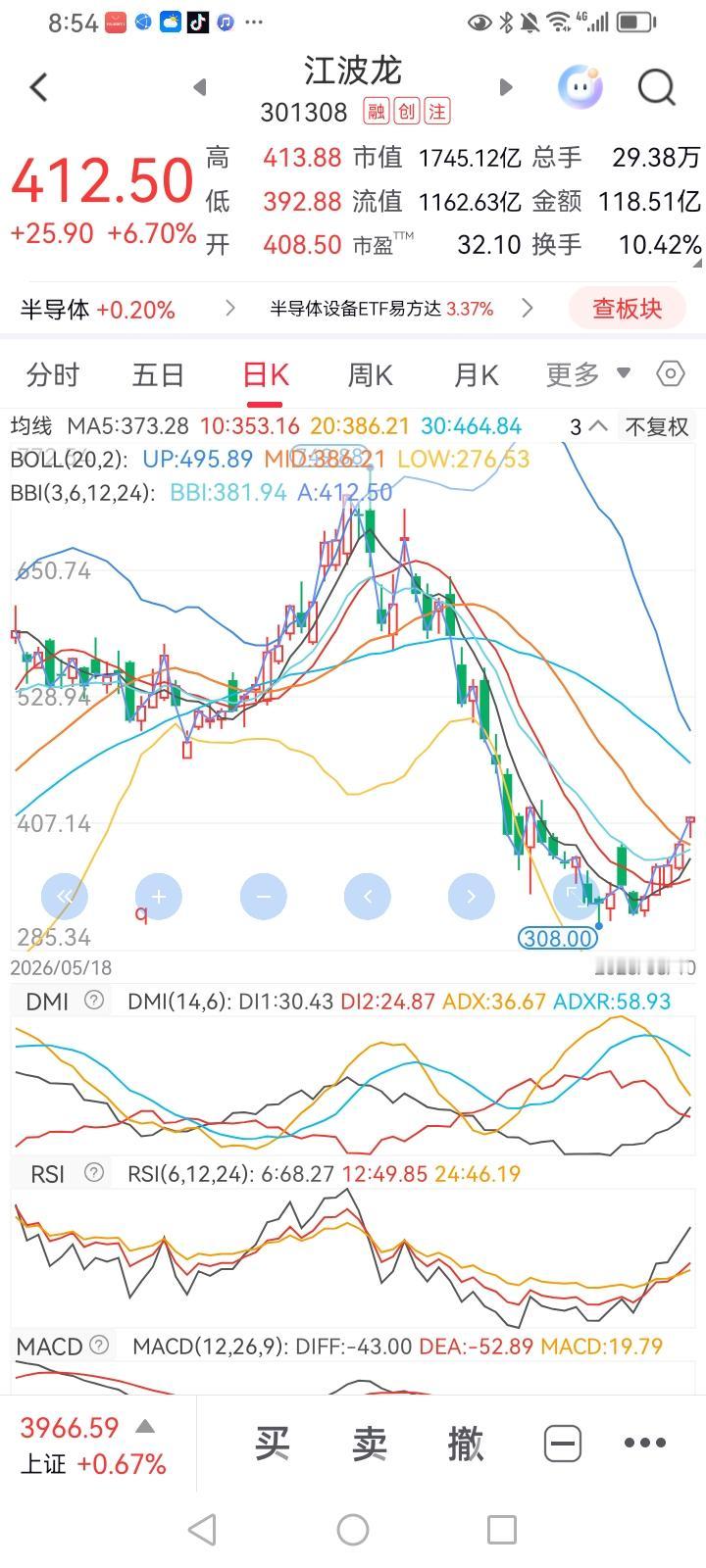706x1568 pixels.
Task: Show previous stock with left triangle
Action: pyautogui.click(x=200, y=87)
